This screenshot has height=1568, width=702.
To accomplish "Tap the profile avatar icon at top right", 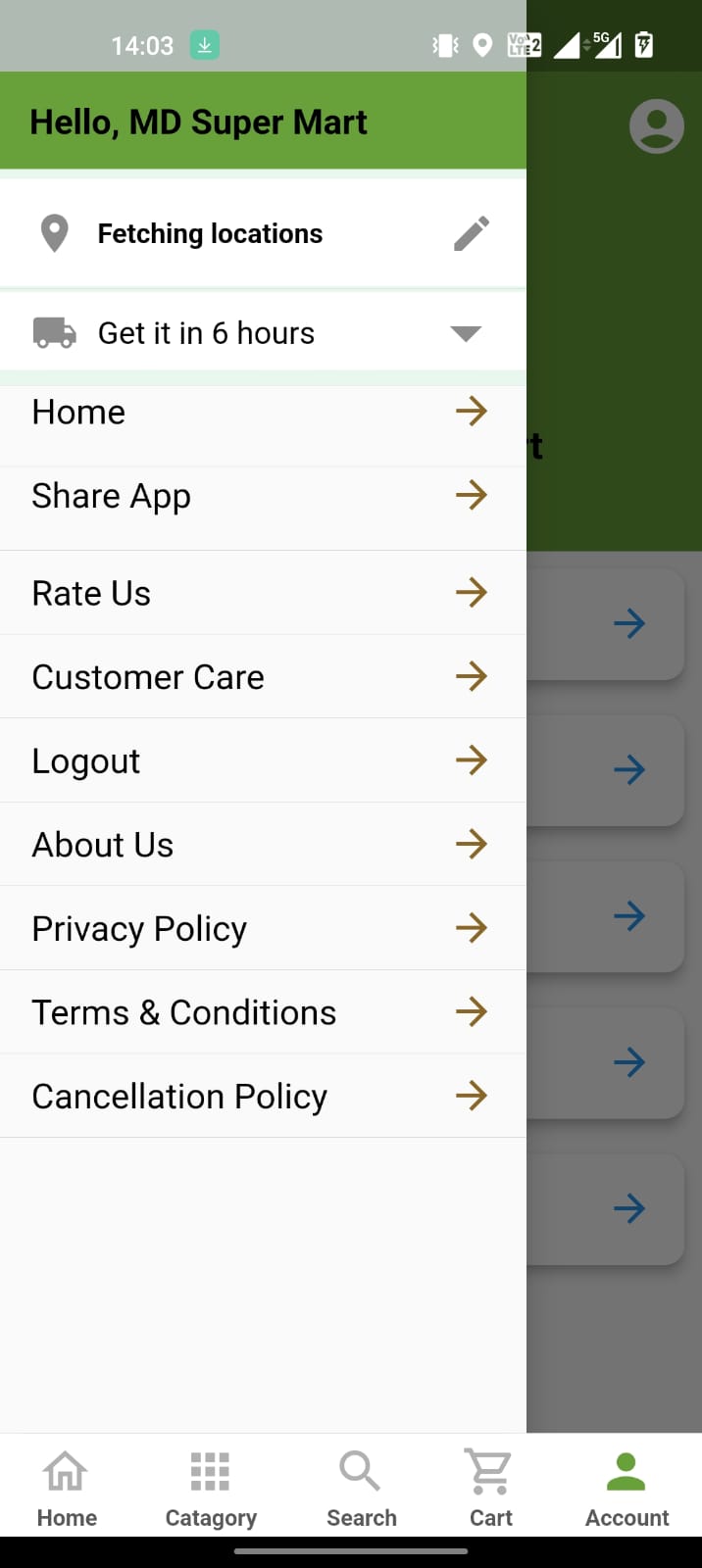I will coord(656,126).
